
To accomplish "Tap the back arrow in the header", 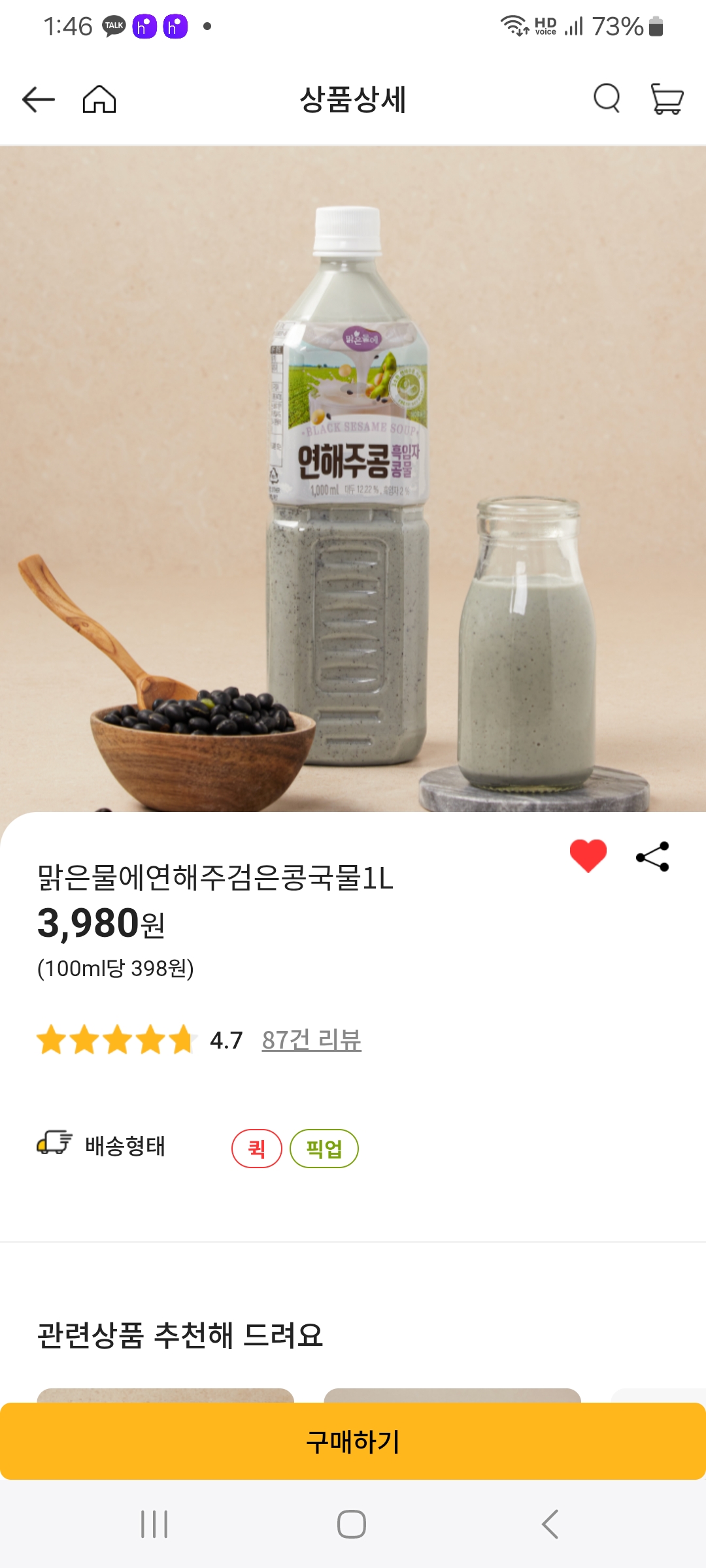I will click(37, 99).
